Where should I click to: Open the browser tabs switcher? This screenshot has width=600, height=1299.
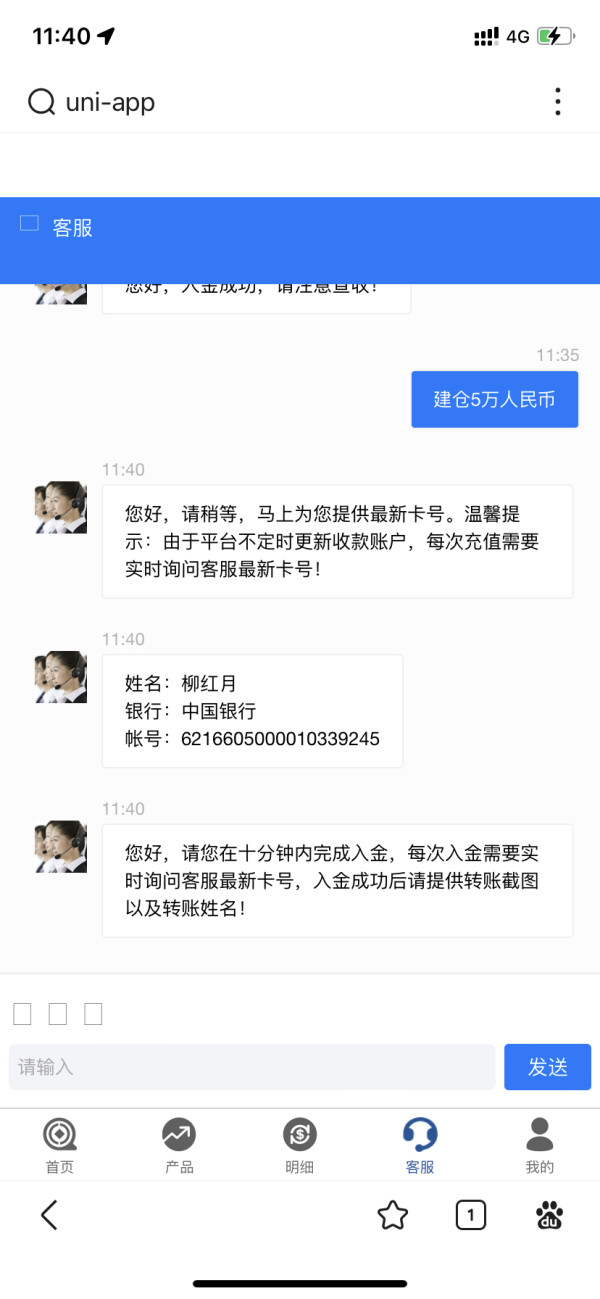click(x=471, y=1215)
